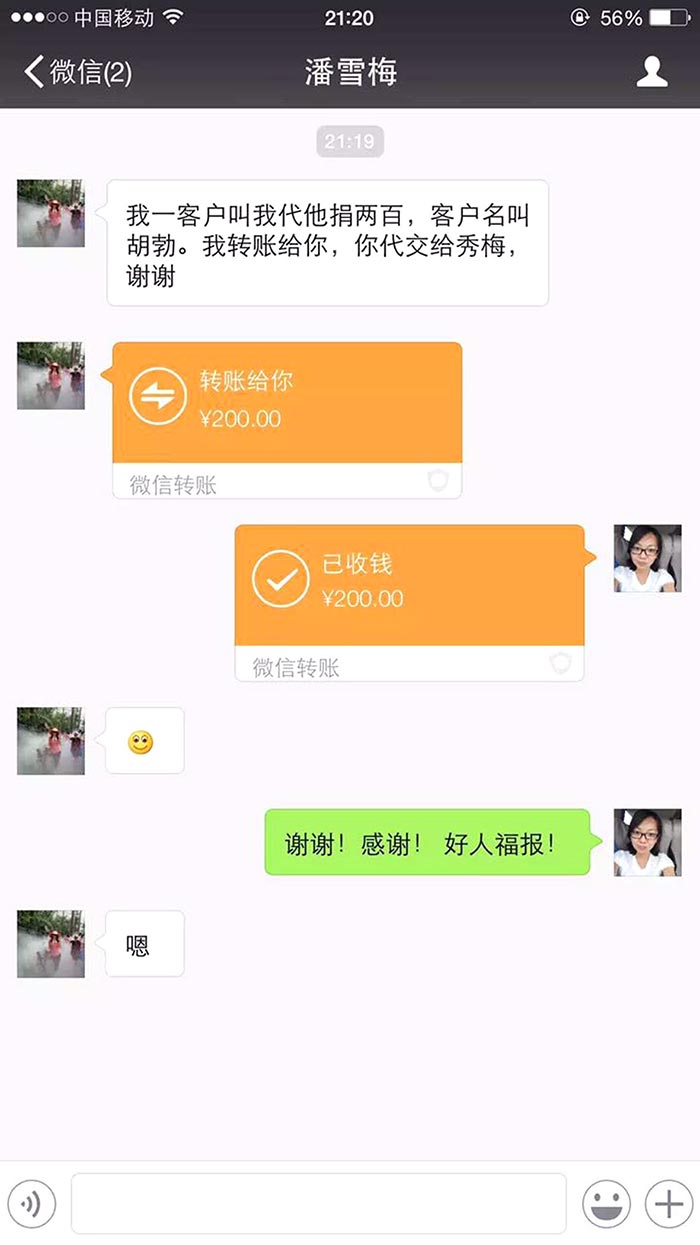The width and height of the screenshot is (700, 1245).
Task: Open the emoji sticker panel
Action: click(x=606, y=1203)
